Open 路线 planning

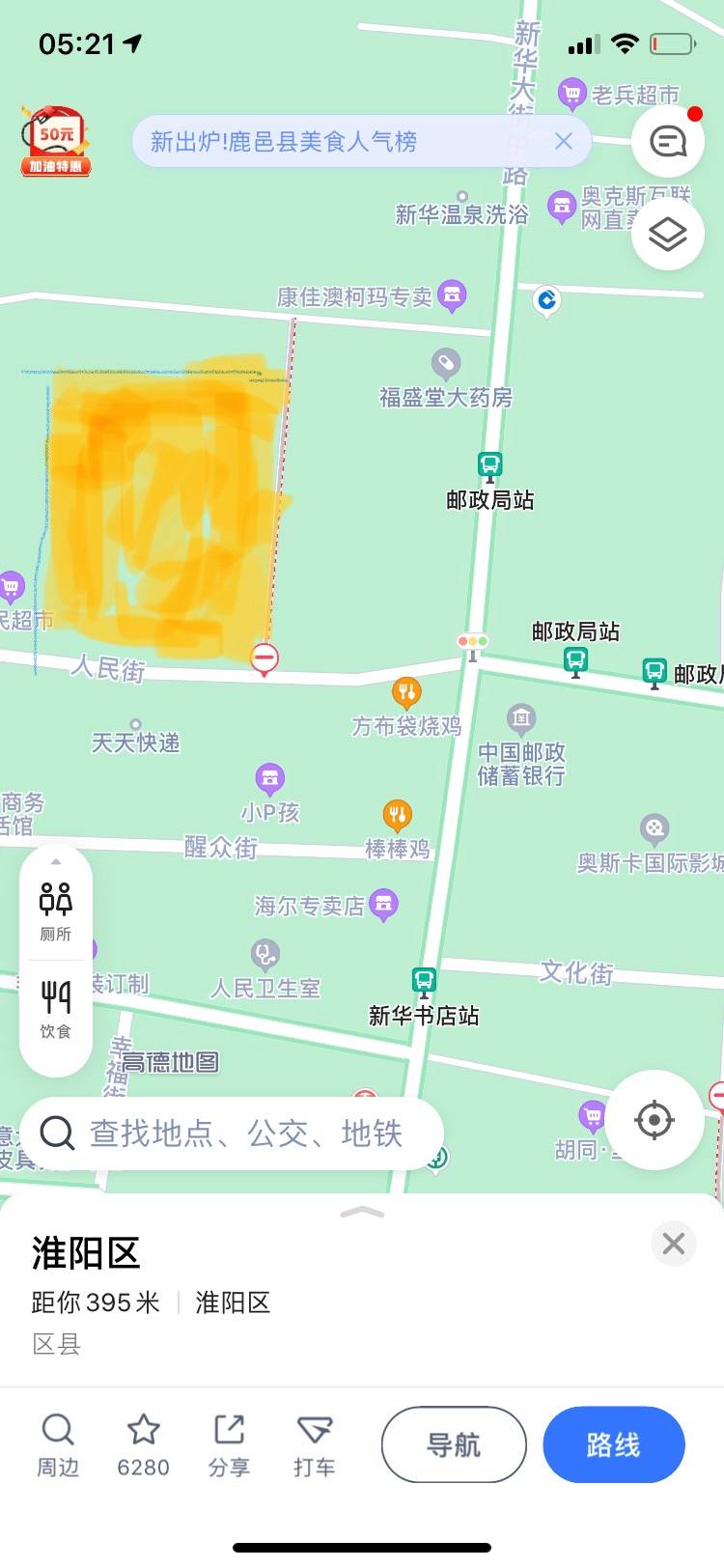614,1444
